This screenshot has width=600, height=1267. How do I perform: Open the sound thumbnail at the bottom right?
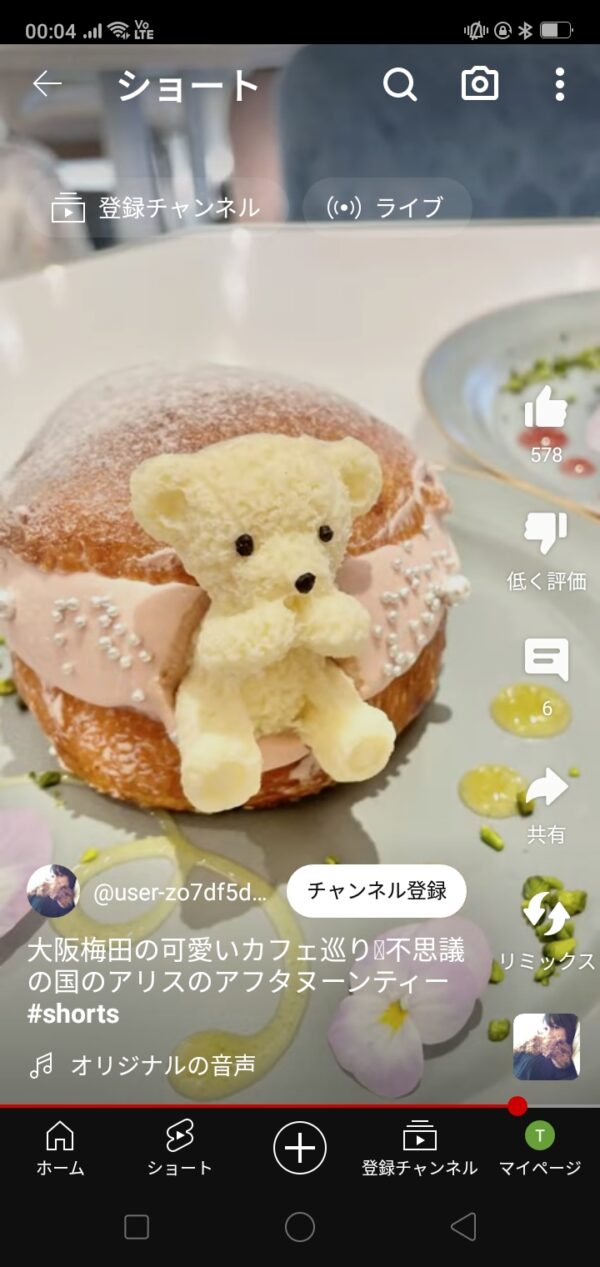tap(546, 1047)
